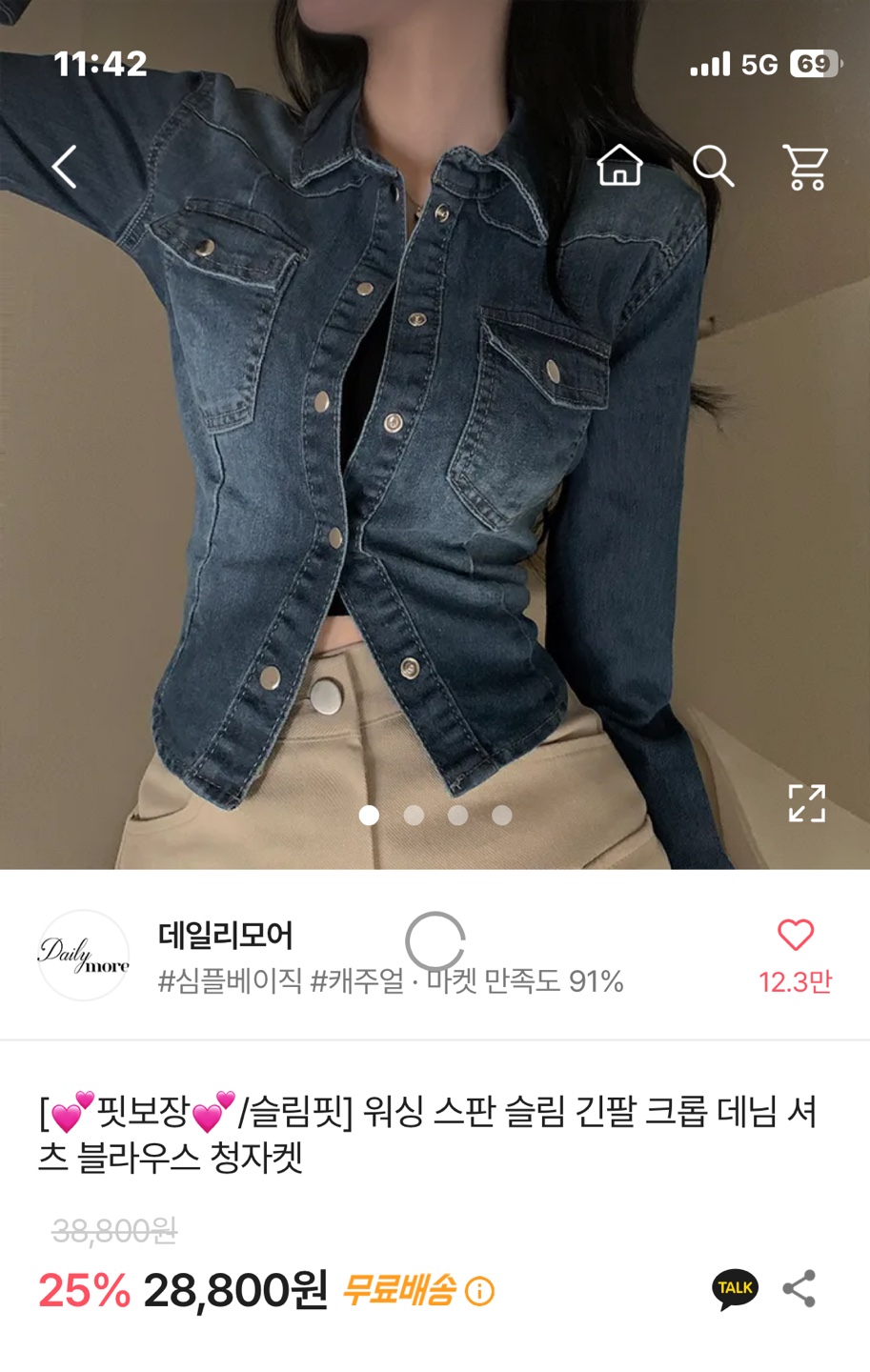Open product search magnifier
The height and width of the screenshot is (1372, 870).
[712, 167]
